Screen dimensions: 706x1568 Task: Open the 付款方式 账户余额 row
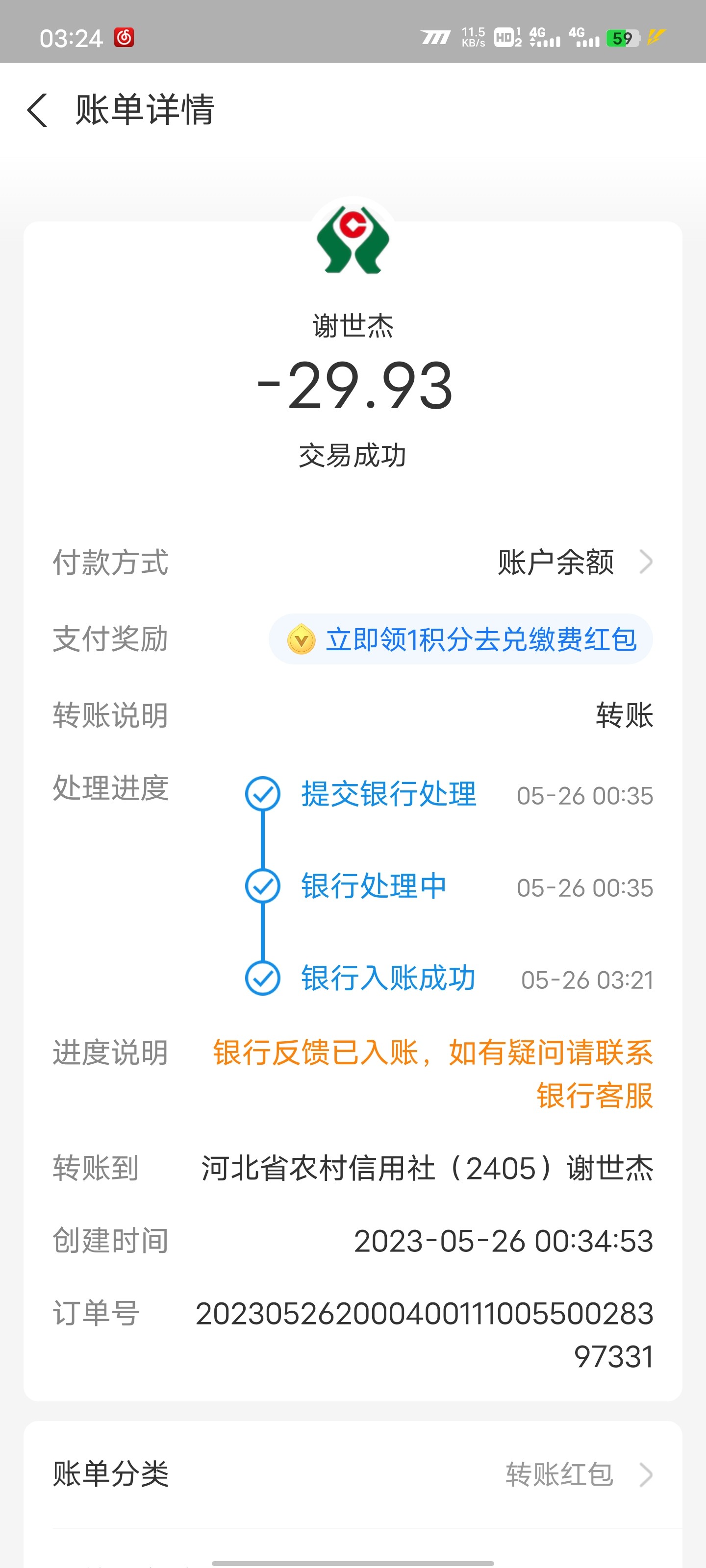pos(574,562)
